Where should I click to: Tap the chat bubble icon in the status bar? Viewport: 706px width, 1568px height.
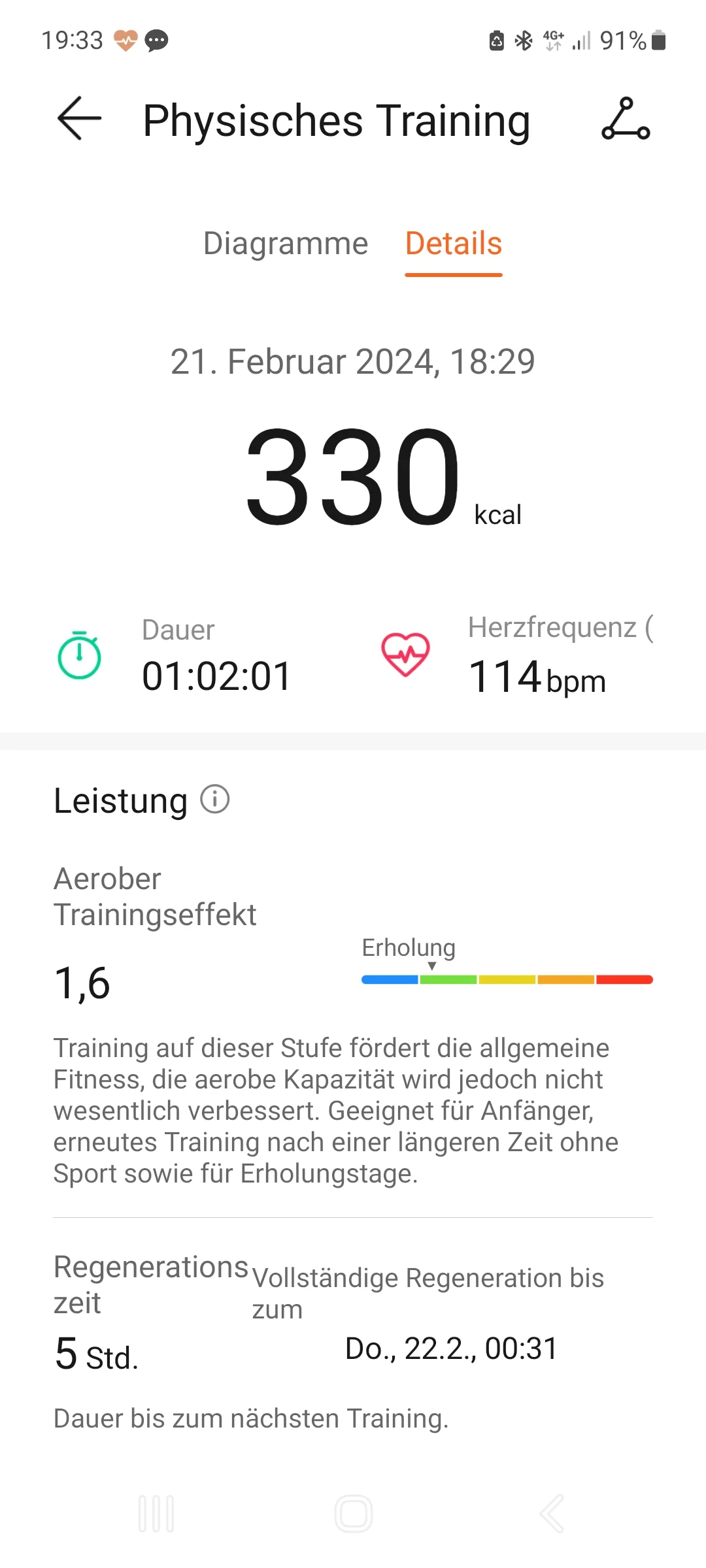pyautogui.click(x=158, y=39)
